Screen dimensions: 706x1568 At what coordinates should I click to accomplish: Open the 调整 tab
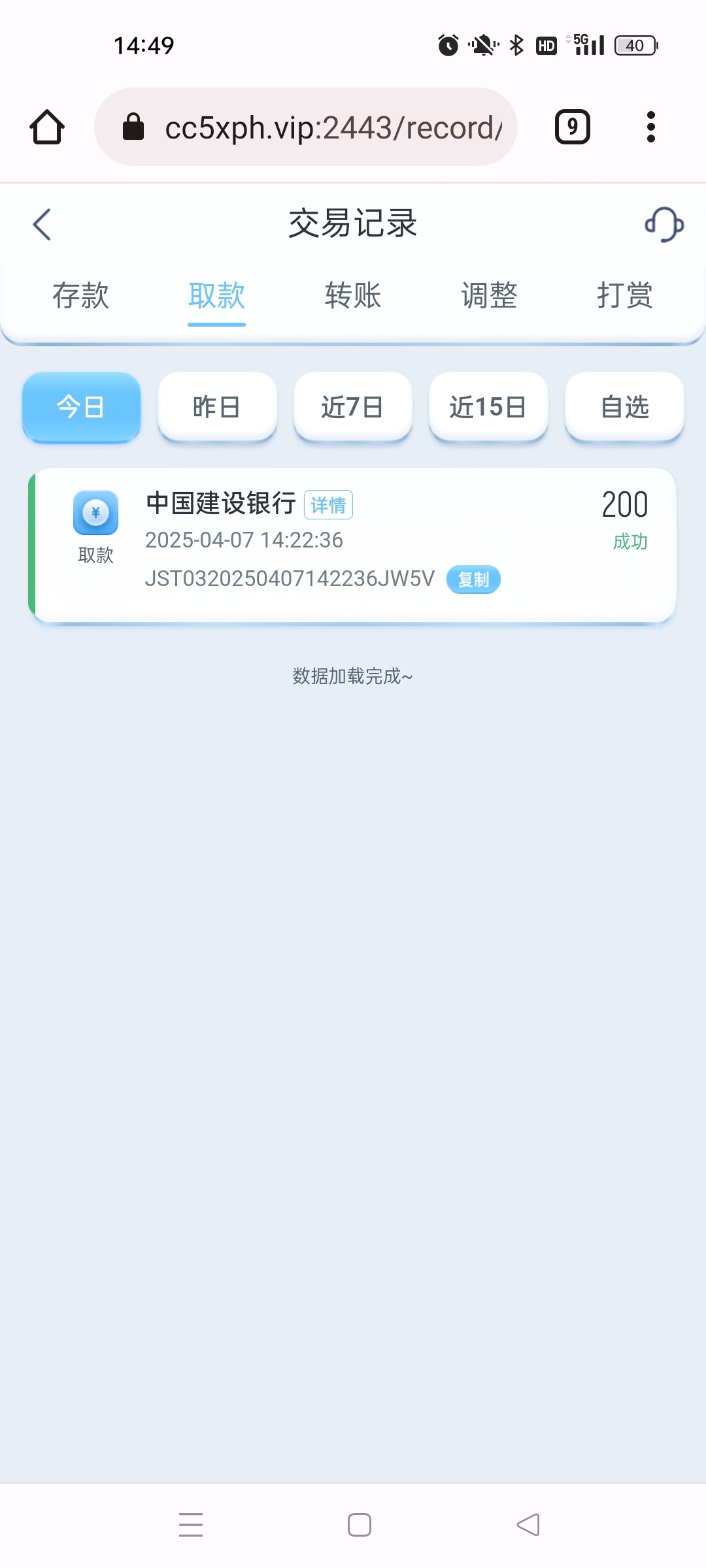coord(489,295)
